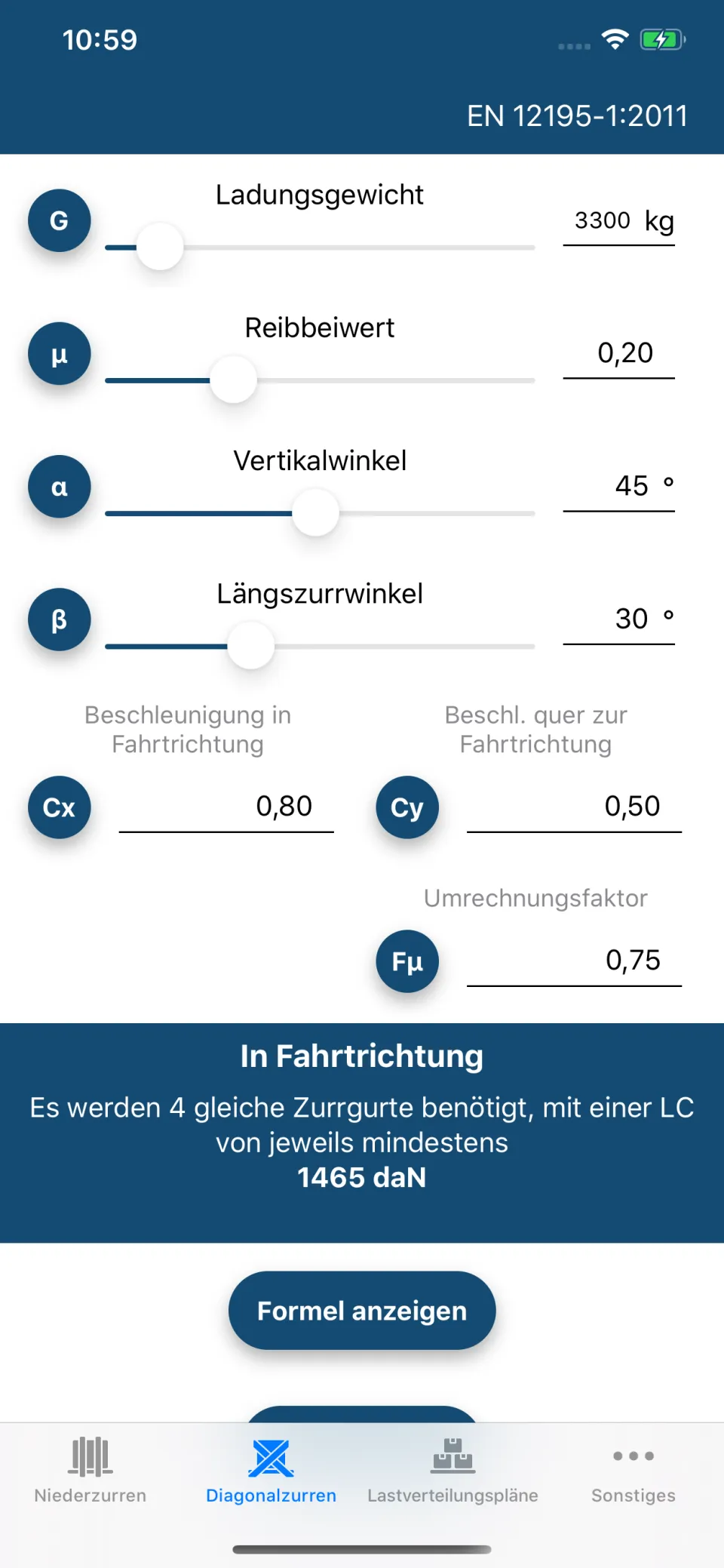Tap the Ladungsgewicht slider handle
724x1568 pixels.
click(160, 247)
